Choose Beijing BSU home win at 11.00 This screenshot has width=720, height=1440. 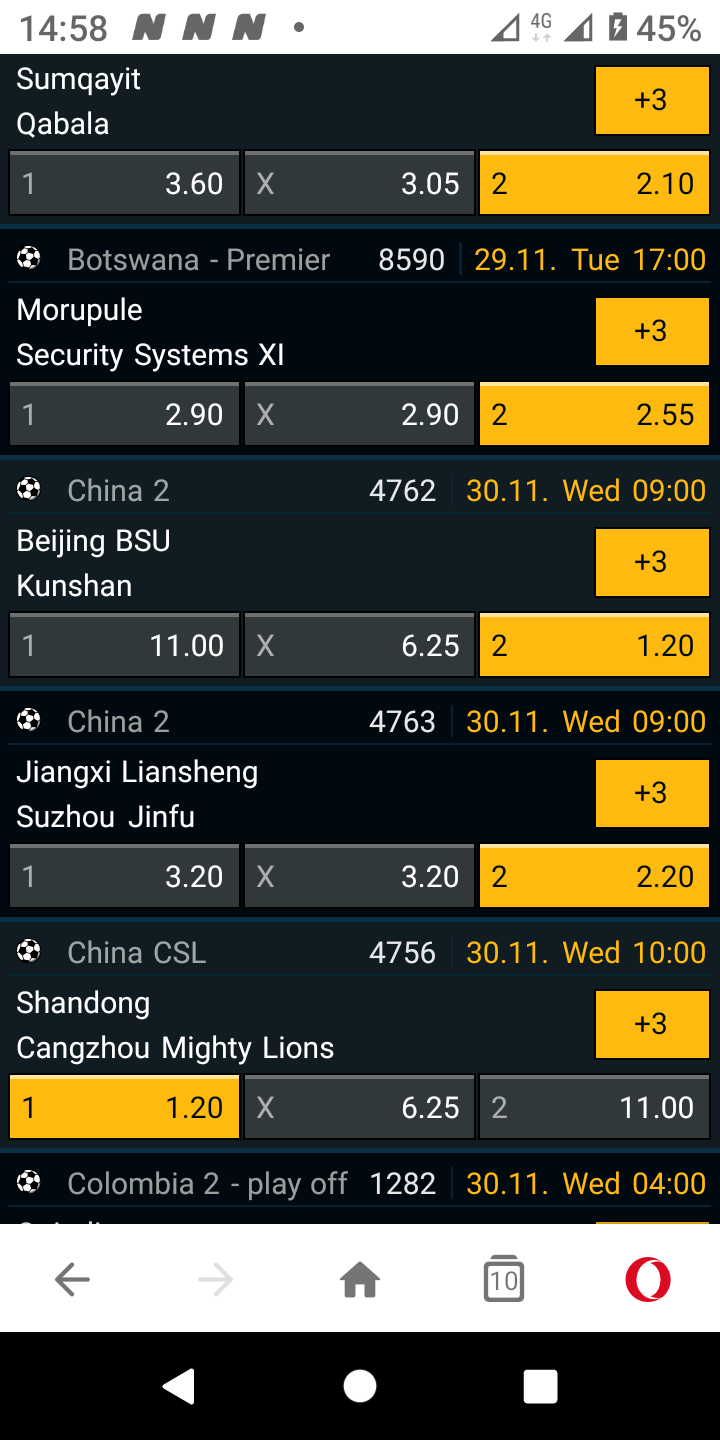pyautogui.click(x=124, y=645)
